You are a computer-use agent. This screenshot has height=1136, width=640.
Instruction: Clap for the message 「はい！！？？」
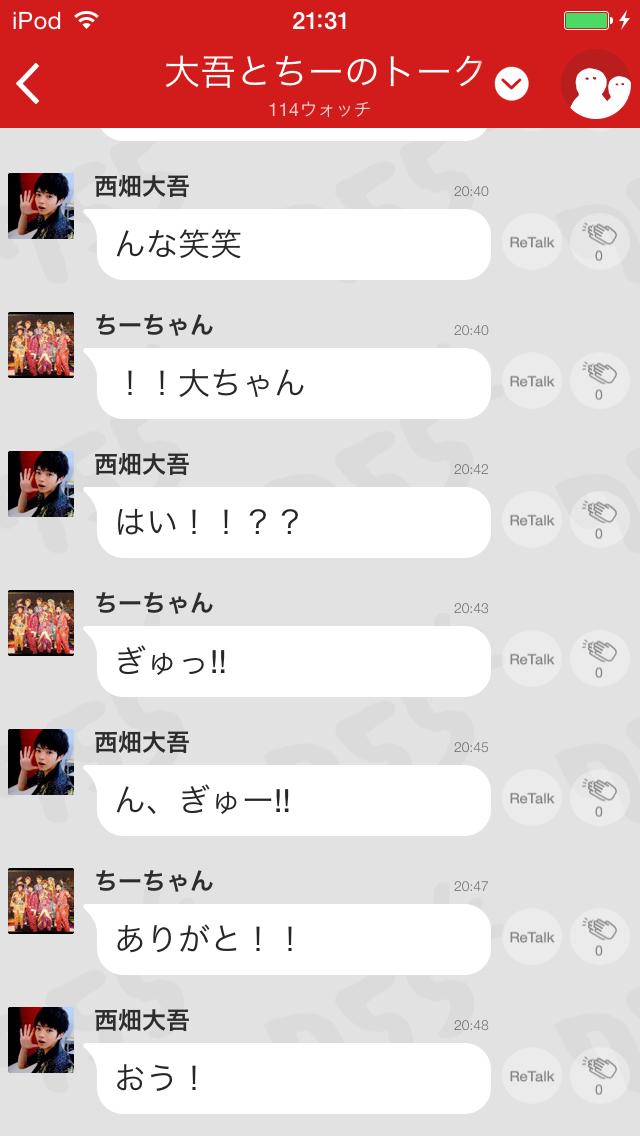point(599,521)
